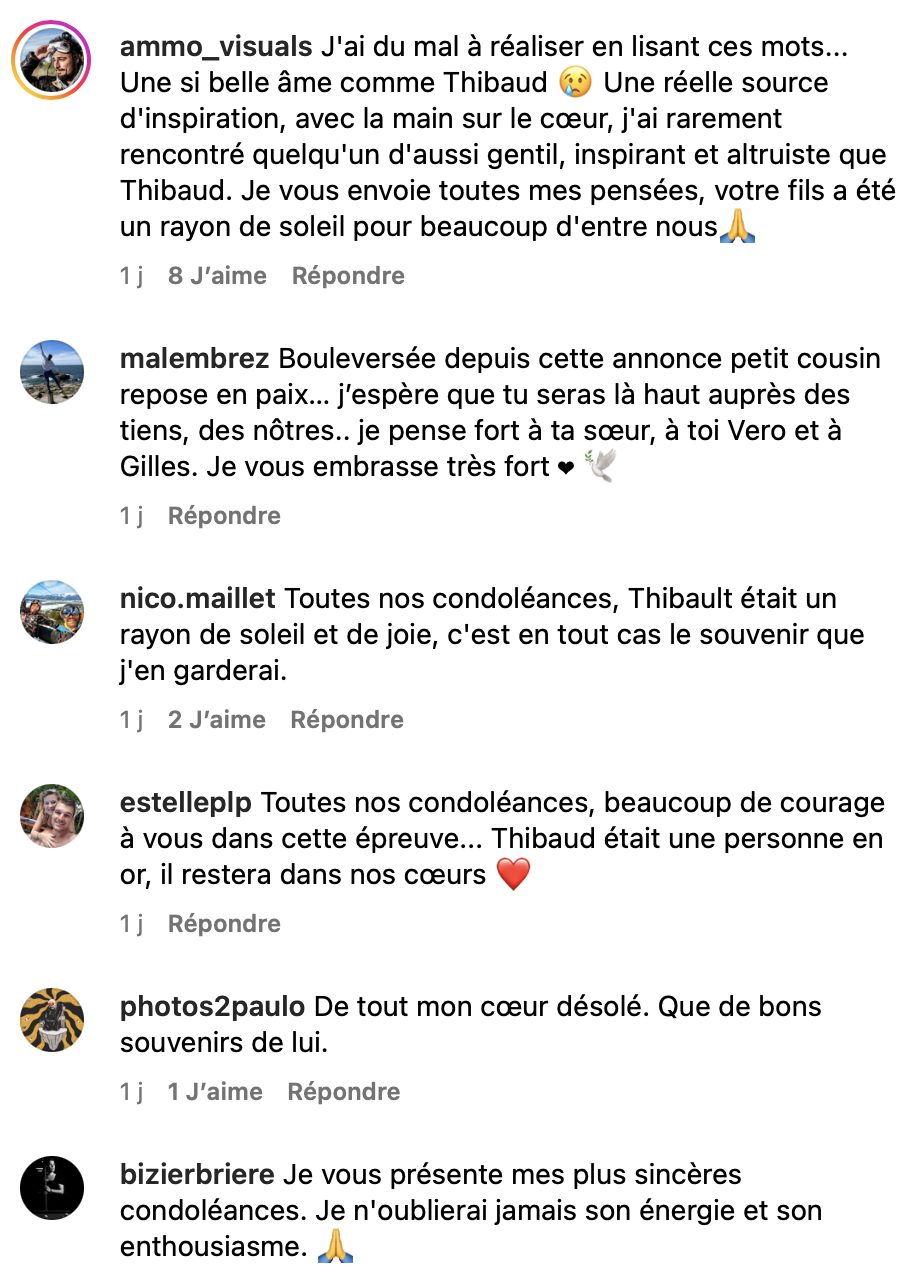
Task: Open malembrez profile via username
Action: [194, 358]
